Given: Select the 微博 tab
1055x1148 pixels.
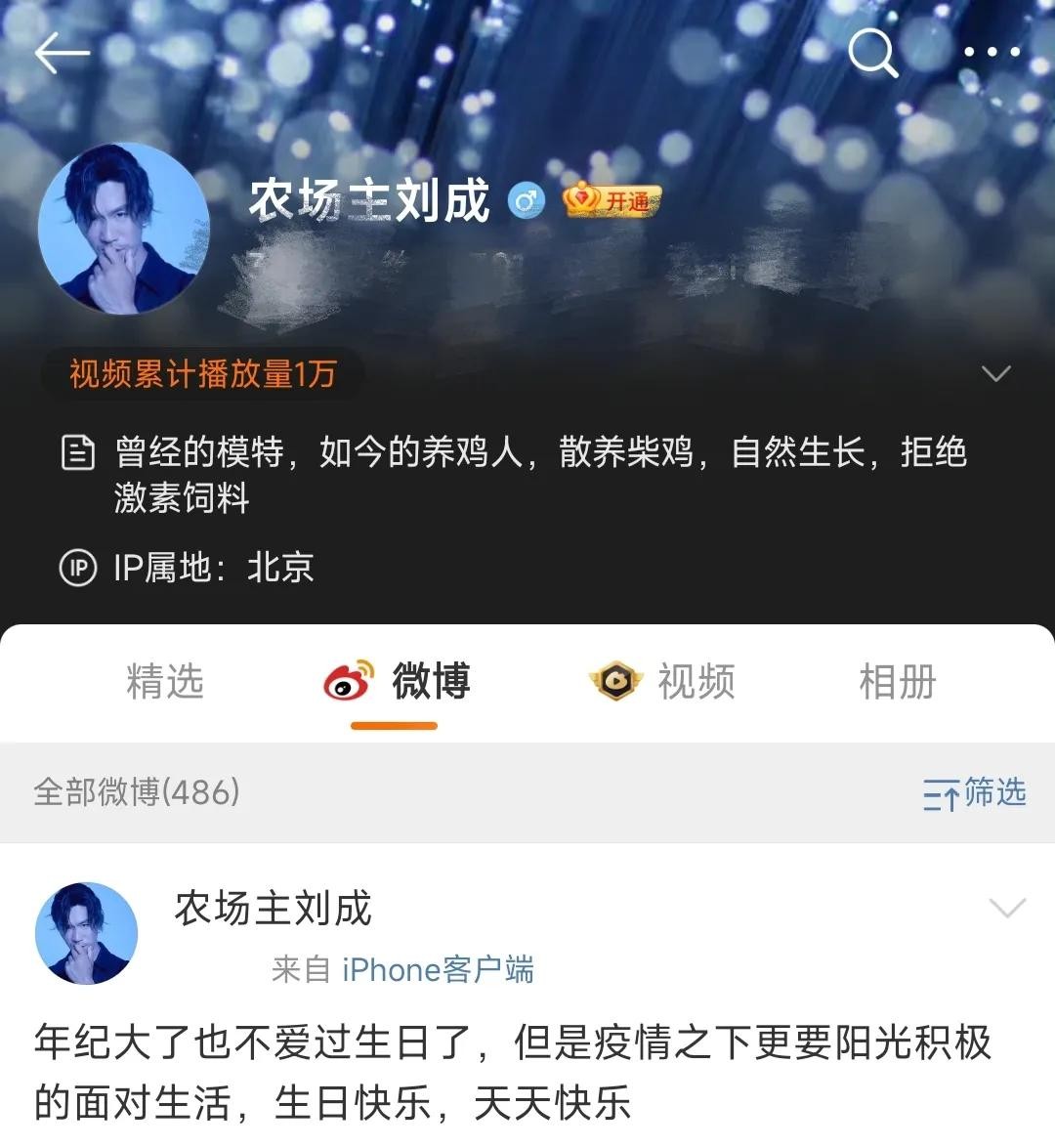Looking at the screenshot, I should tap(396, 681).
